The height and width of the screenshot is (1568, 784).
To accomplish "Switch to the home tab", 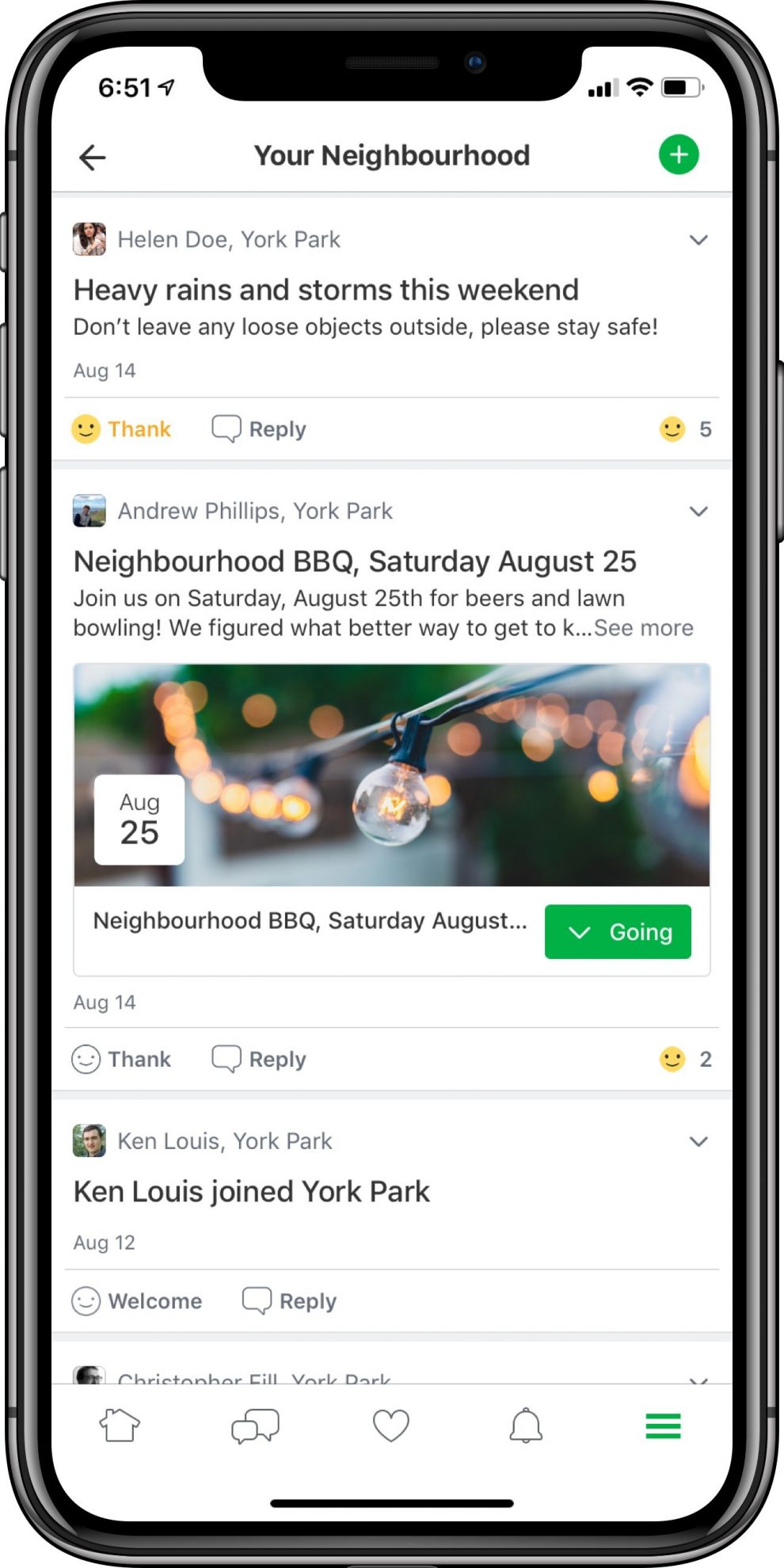I will 120,1426.
